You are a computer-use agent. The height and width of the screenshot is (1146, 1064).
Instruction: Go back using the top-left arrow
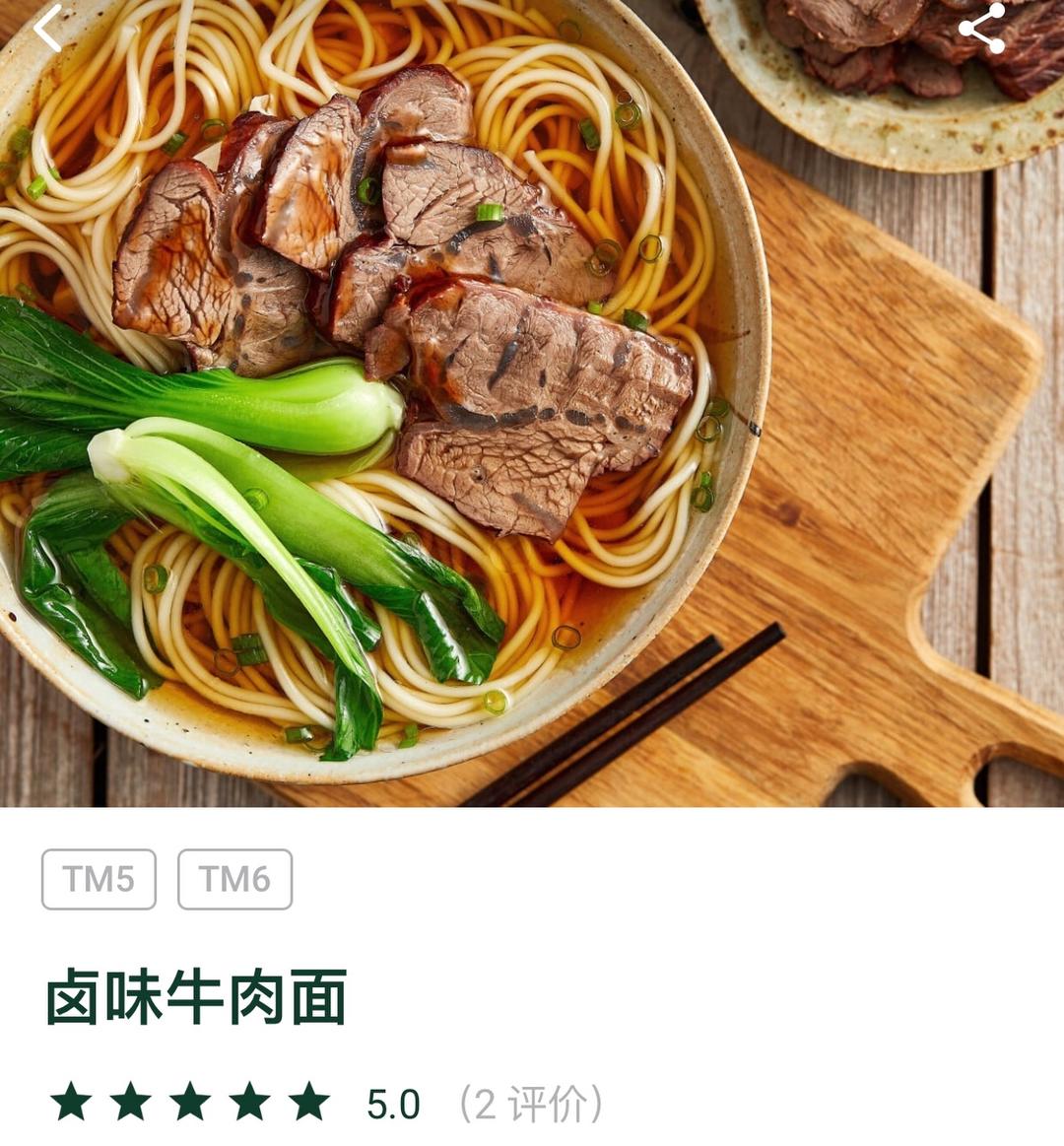(48, 30)
